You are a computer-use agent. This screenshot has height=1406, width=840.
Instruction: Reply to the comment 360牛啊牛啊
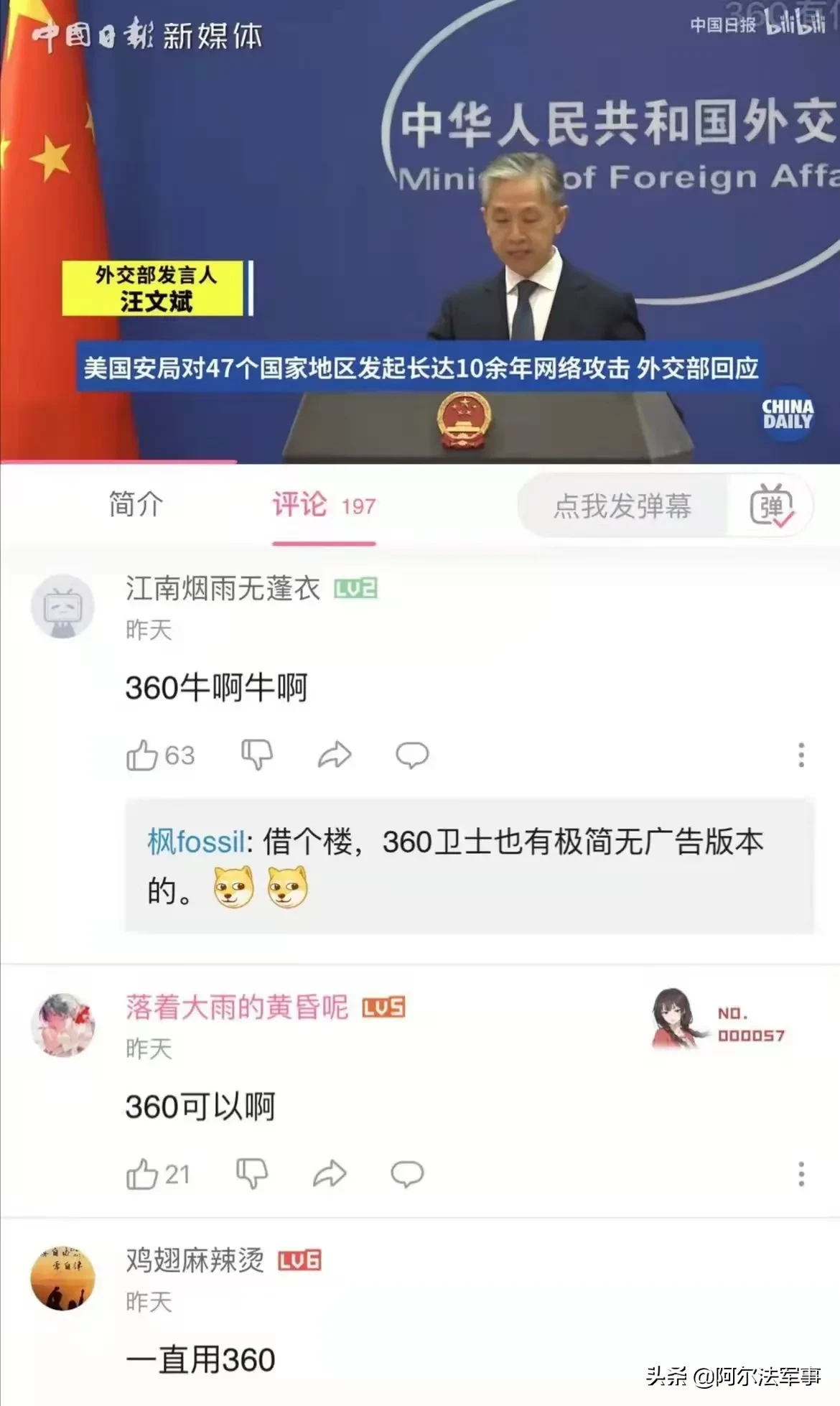click(412, 755)
